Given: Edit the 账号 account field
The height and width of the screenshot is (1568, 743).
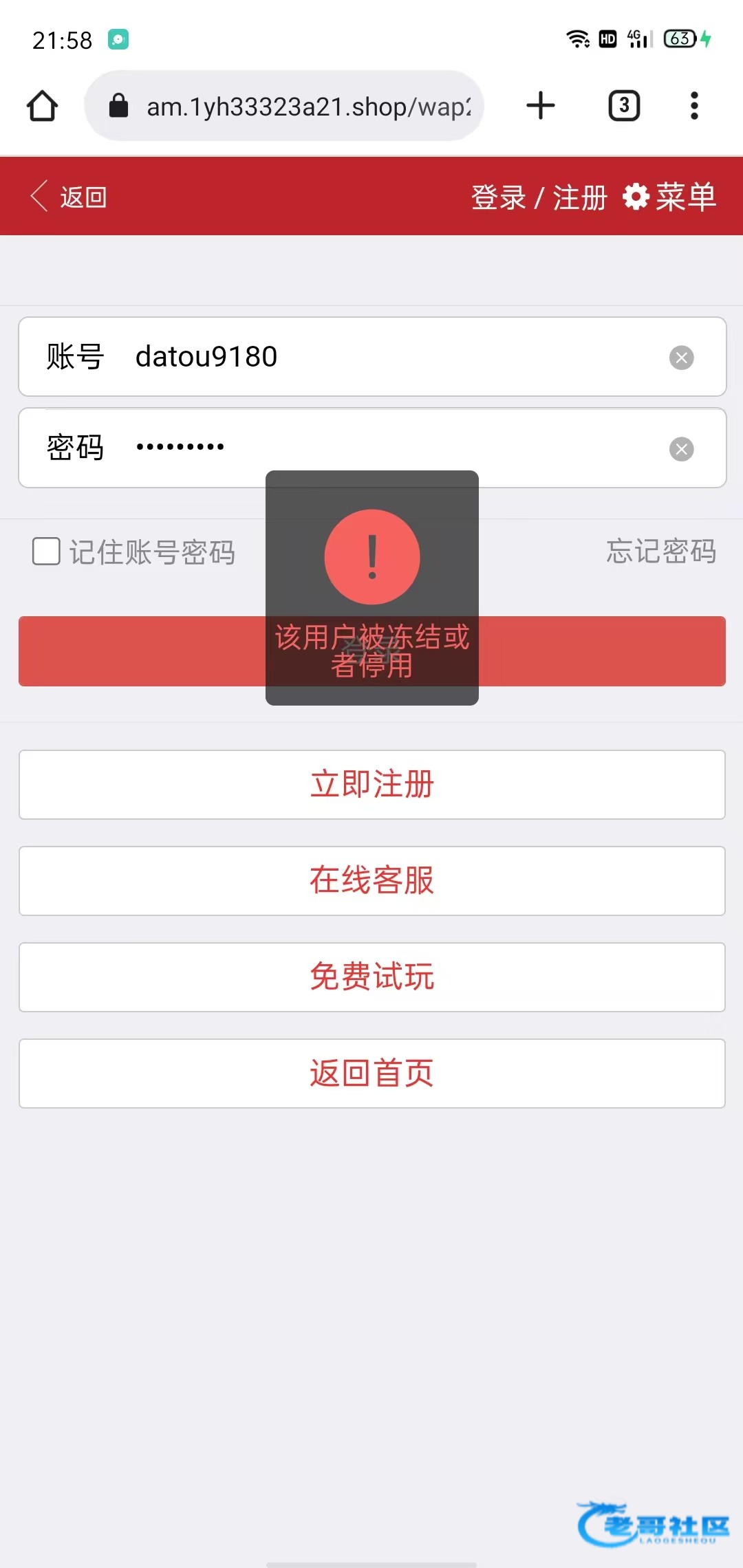Looking at the screenshot, I should pyautogui.click(x=372, y=356).
